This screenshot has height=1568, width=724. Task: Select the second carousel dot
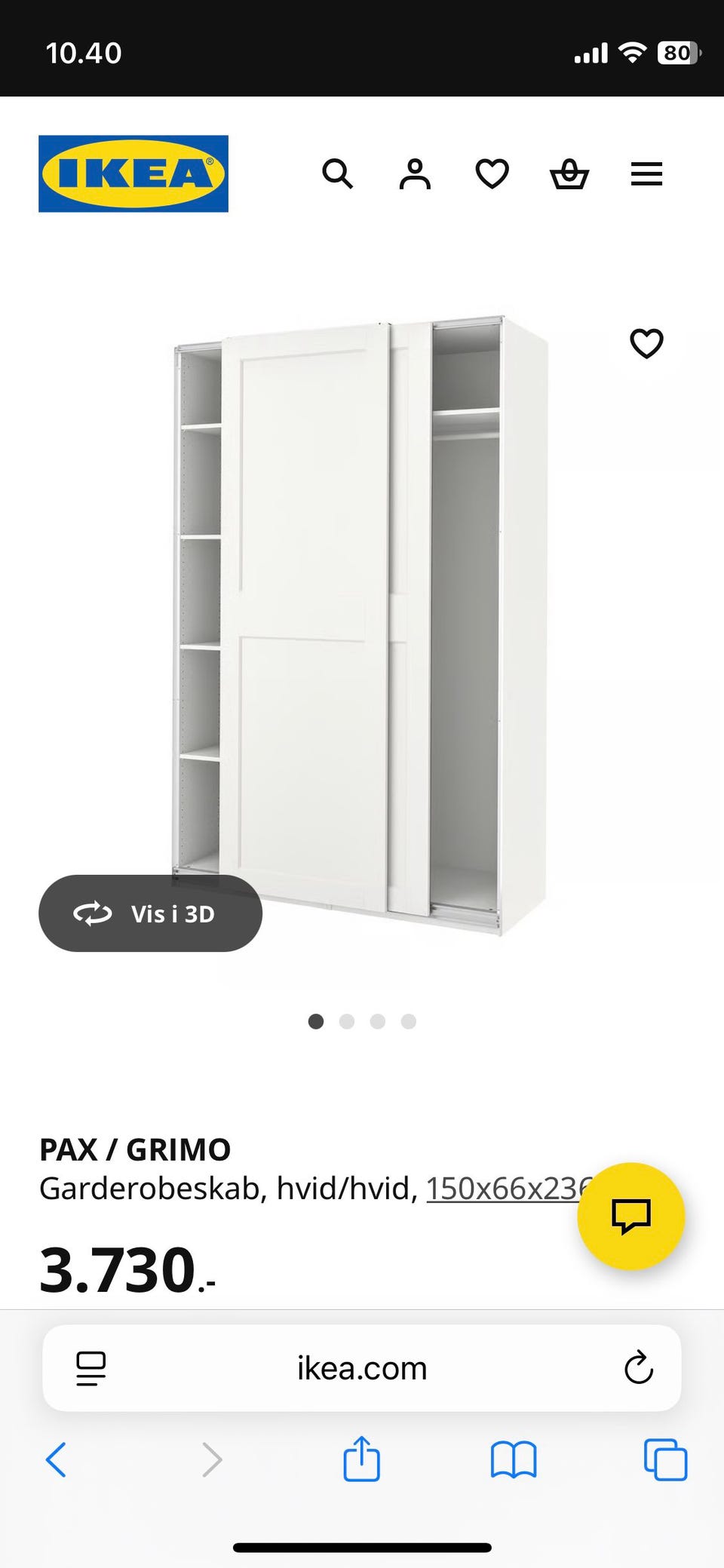347,1022
